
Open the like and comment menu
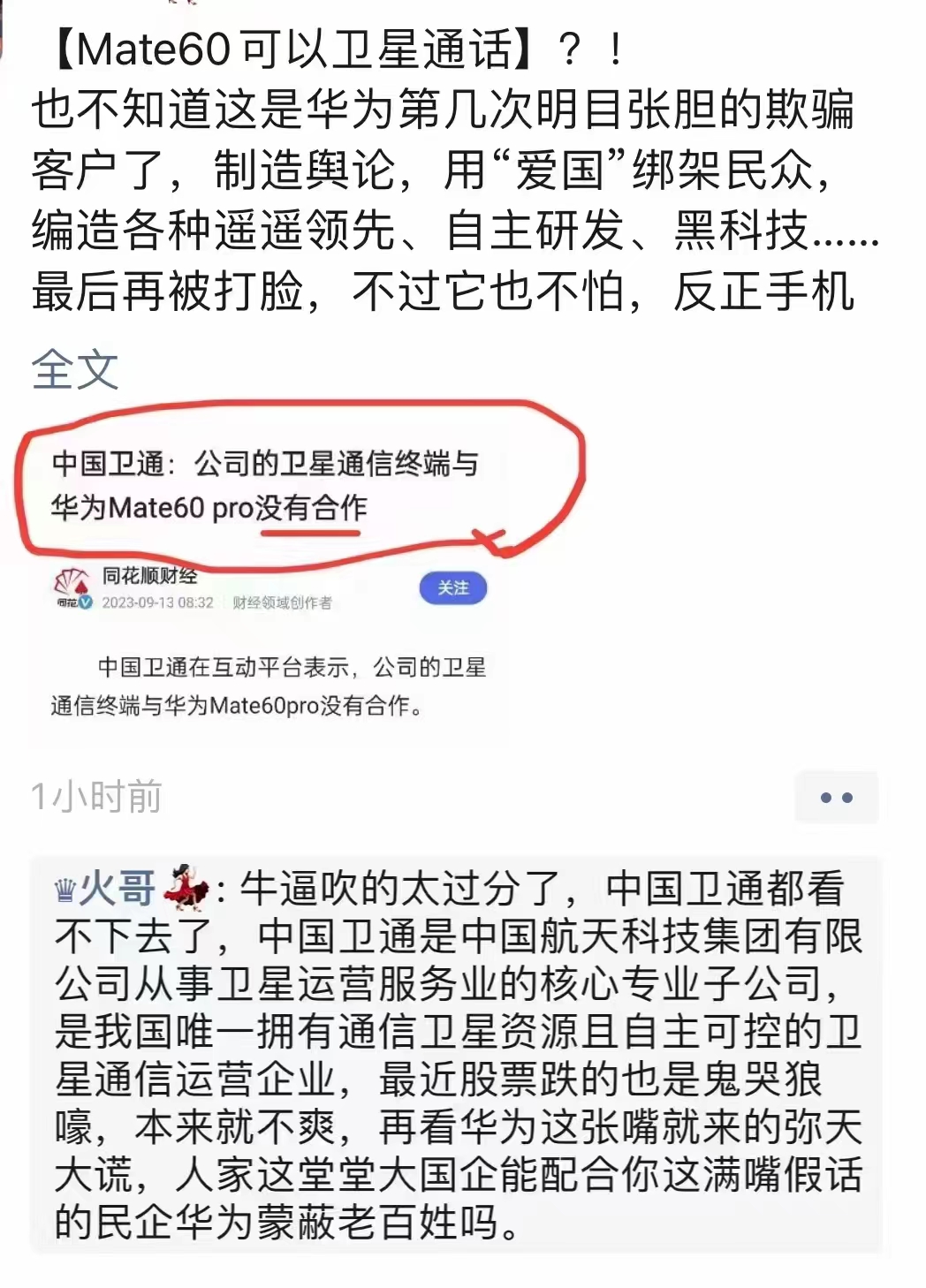(835, 797)
